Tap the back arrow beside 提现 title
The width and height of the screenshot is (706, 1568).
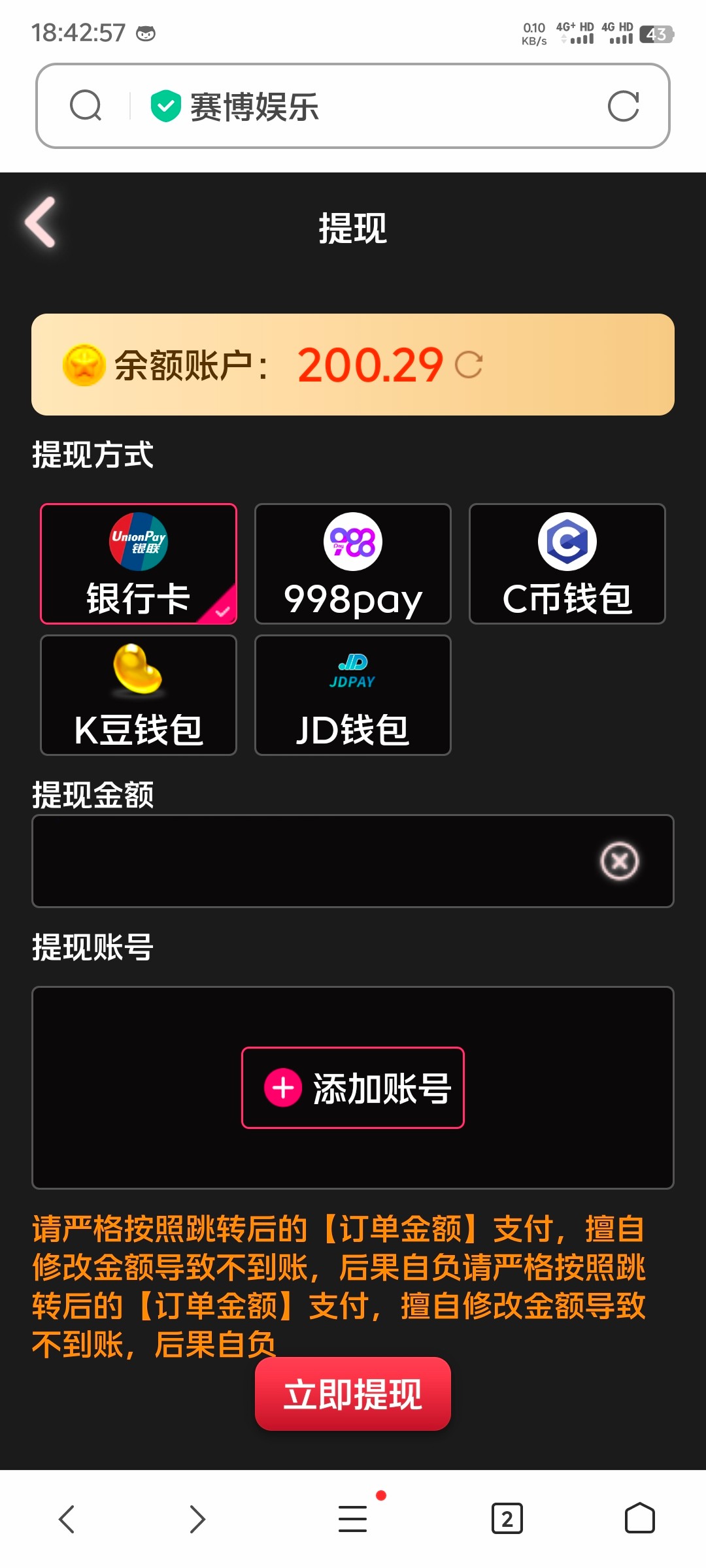(x=41, y=223)
